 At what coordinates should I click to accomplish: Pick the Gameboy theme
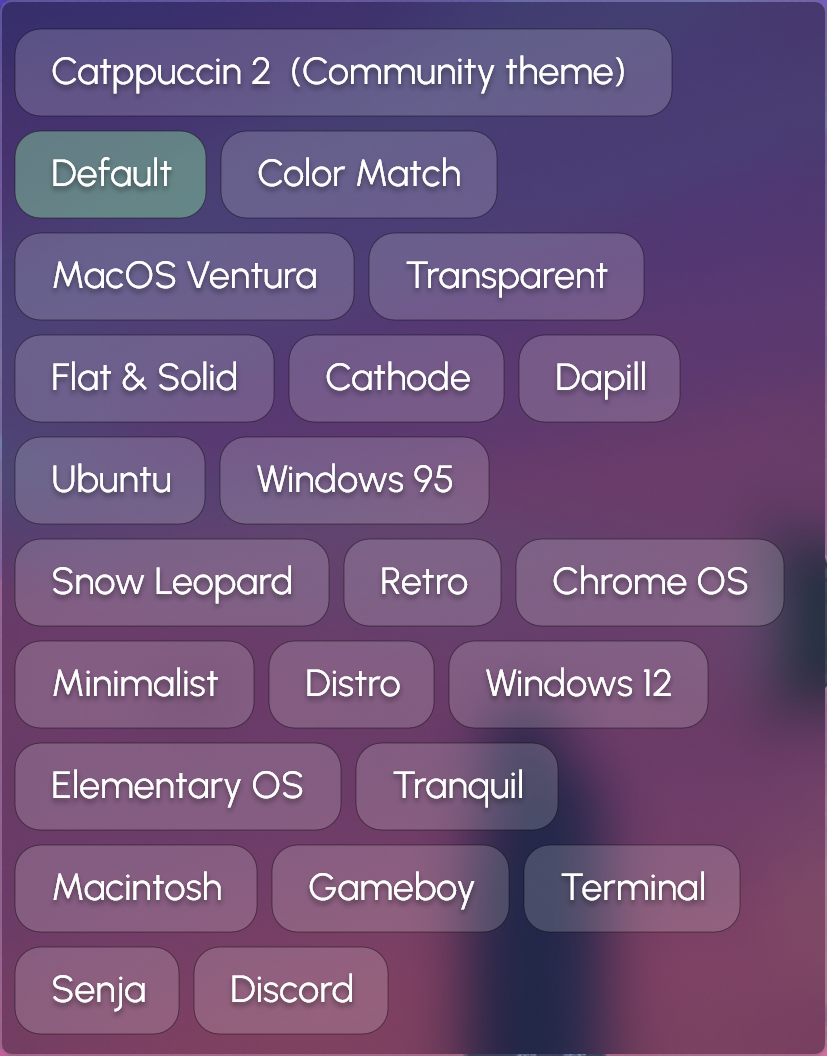point(390,888)
